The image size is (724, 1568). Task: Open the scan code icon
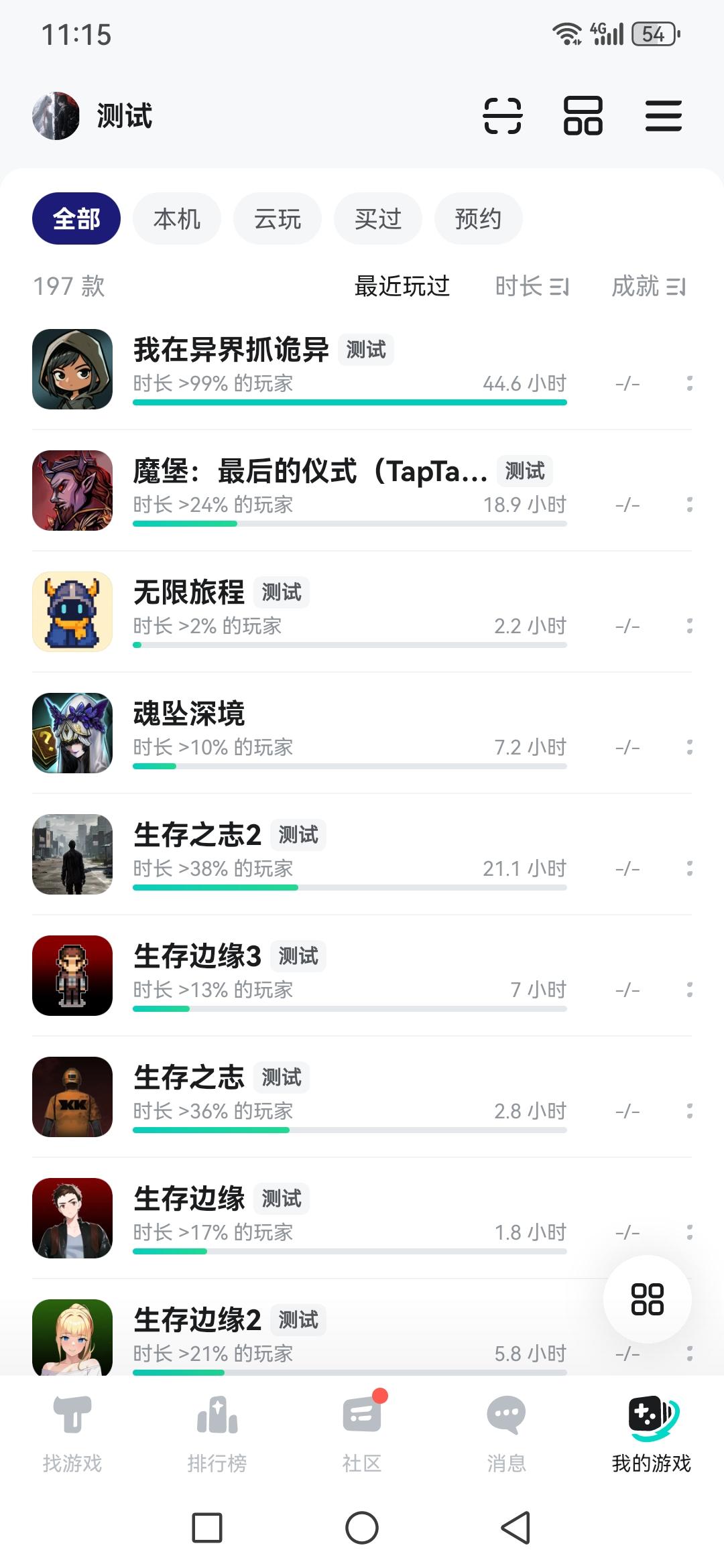(502, 116)
